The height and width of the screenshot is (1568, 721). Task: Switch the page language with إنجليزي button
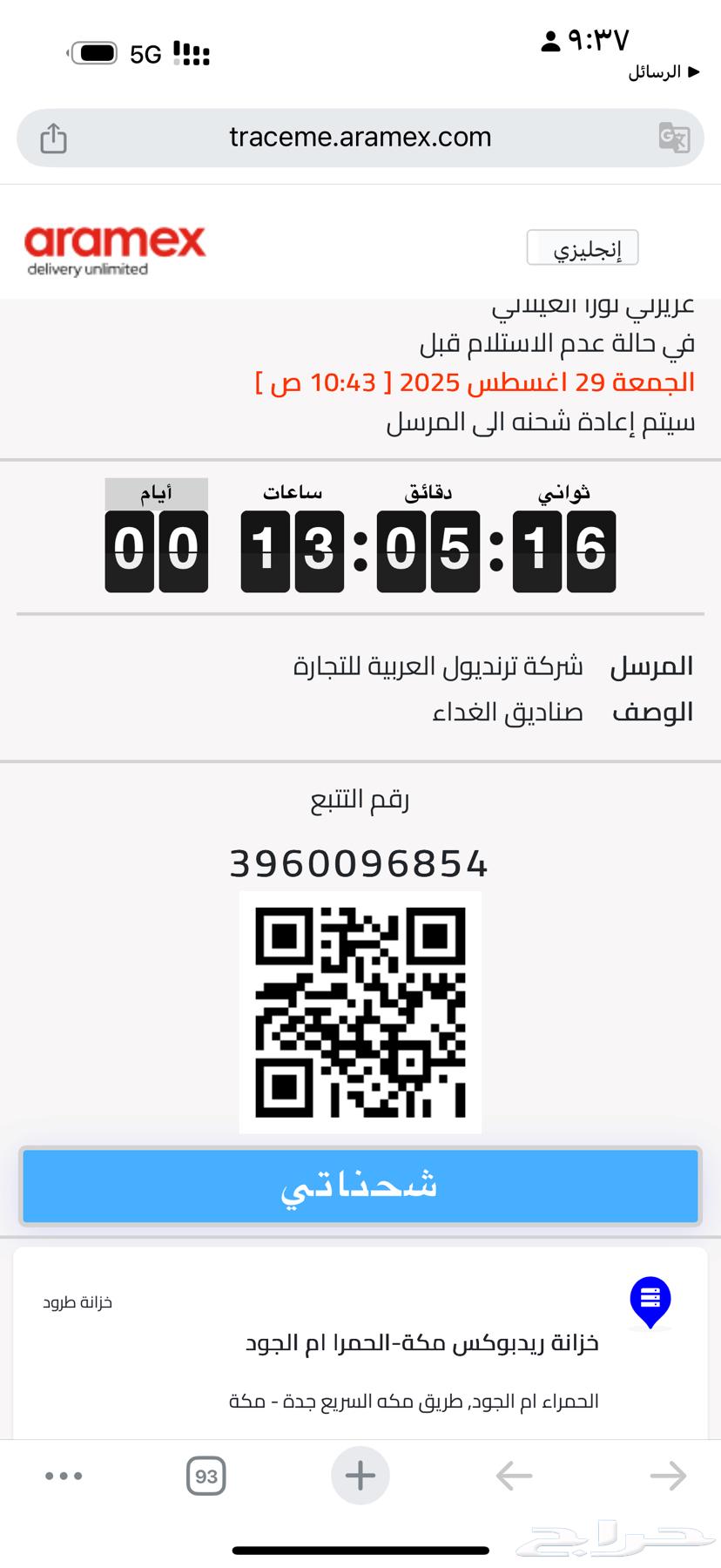(x=582, y=247)
